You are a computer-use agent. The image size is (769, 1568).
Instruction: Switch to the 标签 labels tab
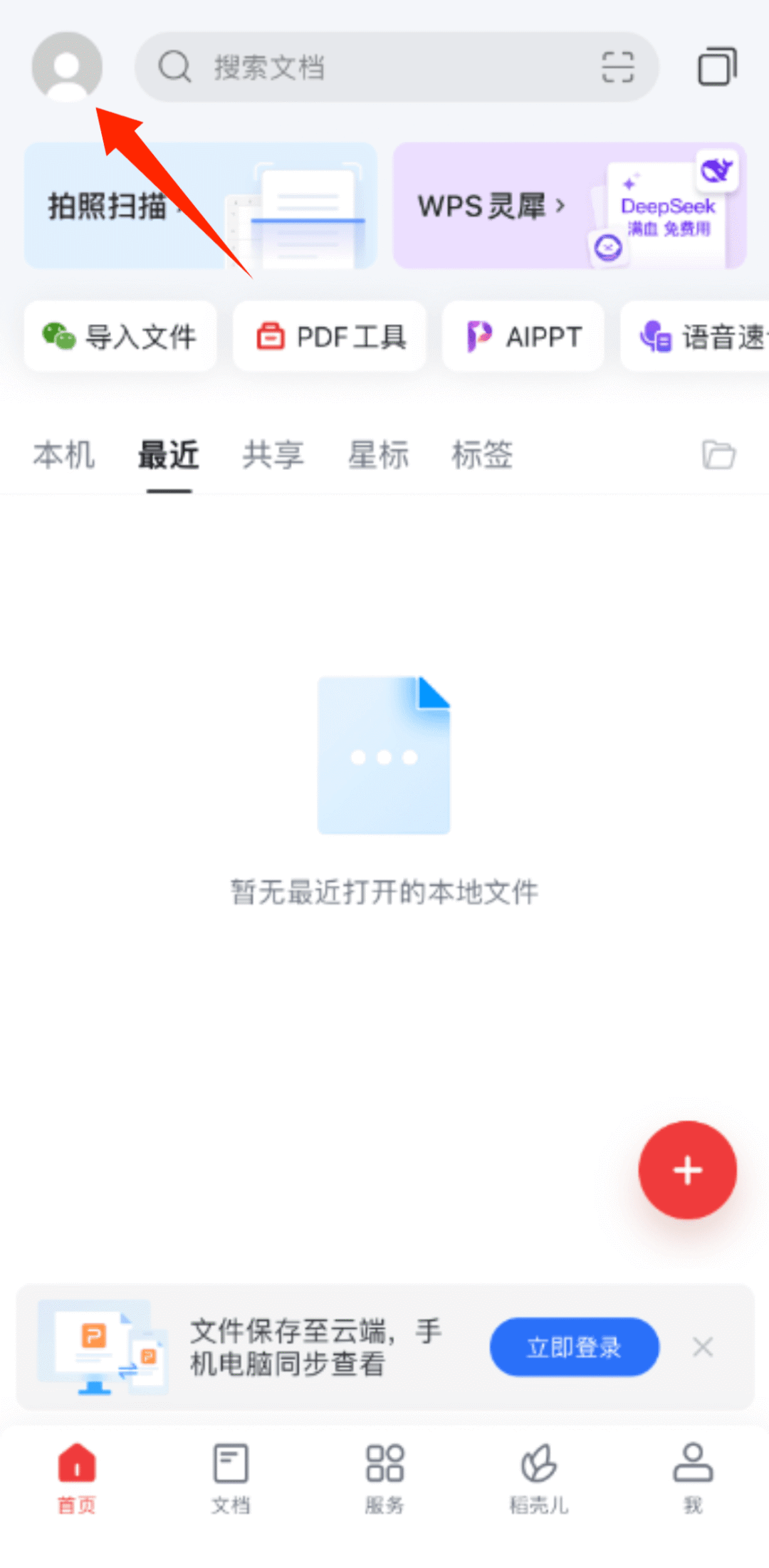[481, 455]
